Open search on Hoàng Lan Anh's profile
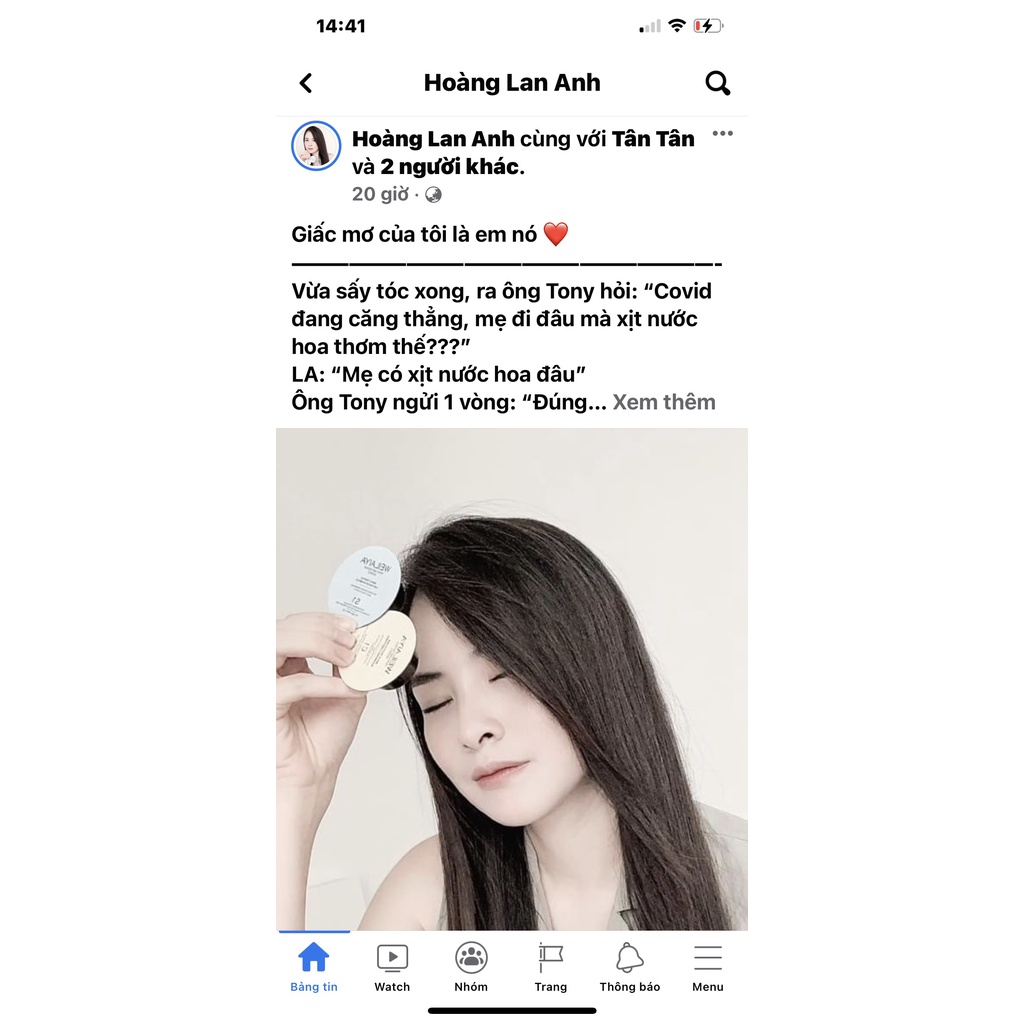 coord(717,83)
